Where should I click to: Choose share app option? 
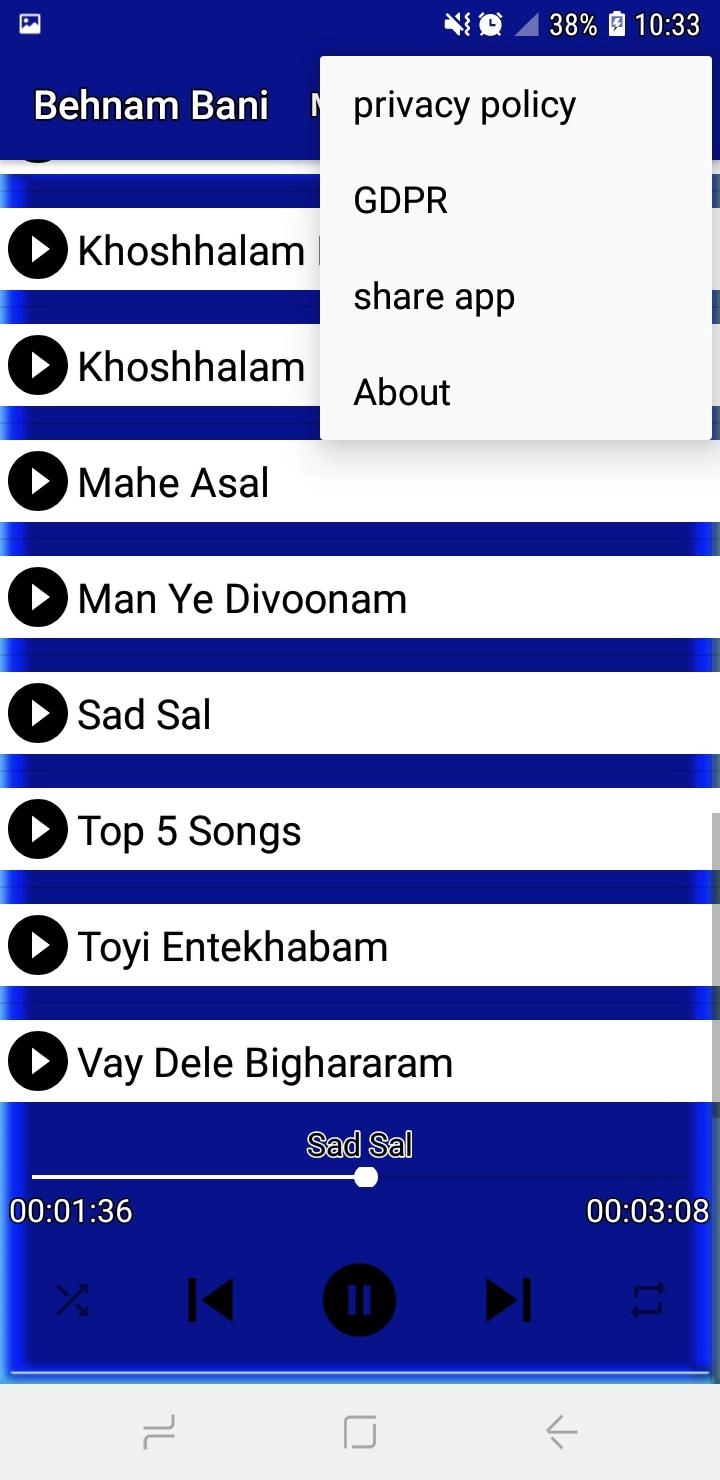[x=515, y=297]
